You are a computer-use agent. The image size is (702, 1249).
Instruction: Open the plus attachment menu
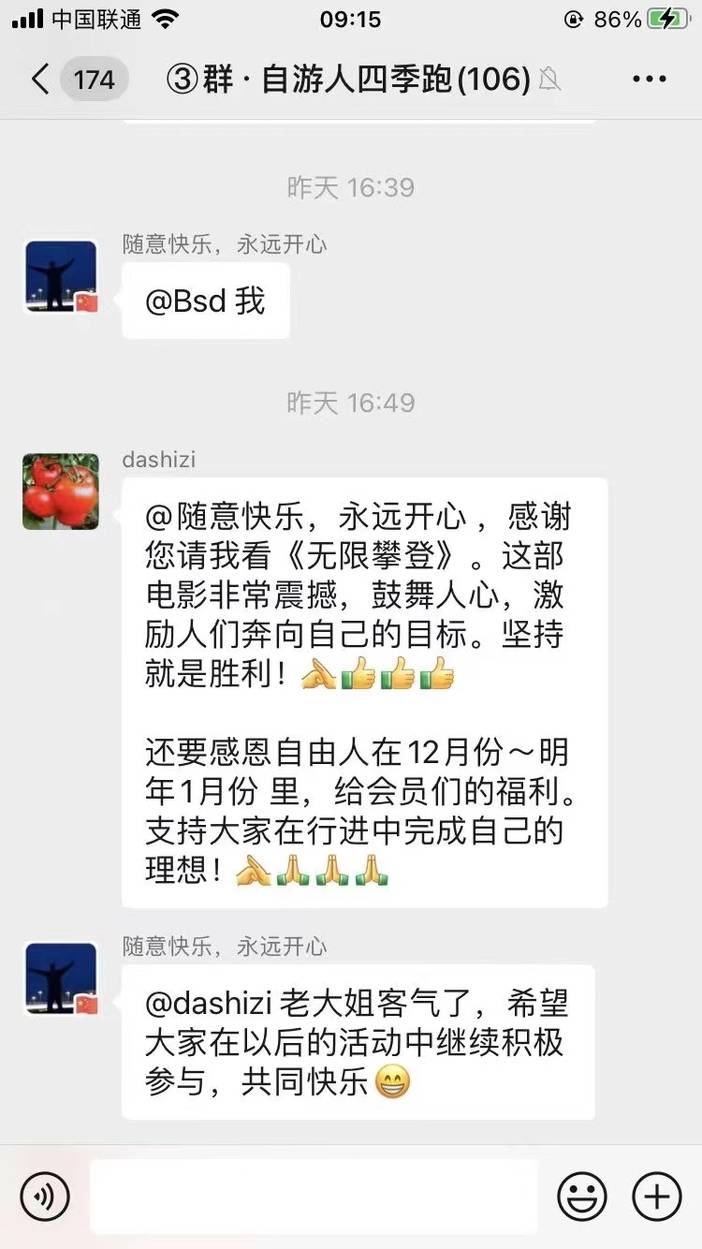[x=657, y=1195]
